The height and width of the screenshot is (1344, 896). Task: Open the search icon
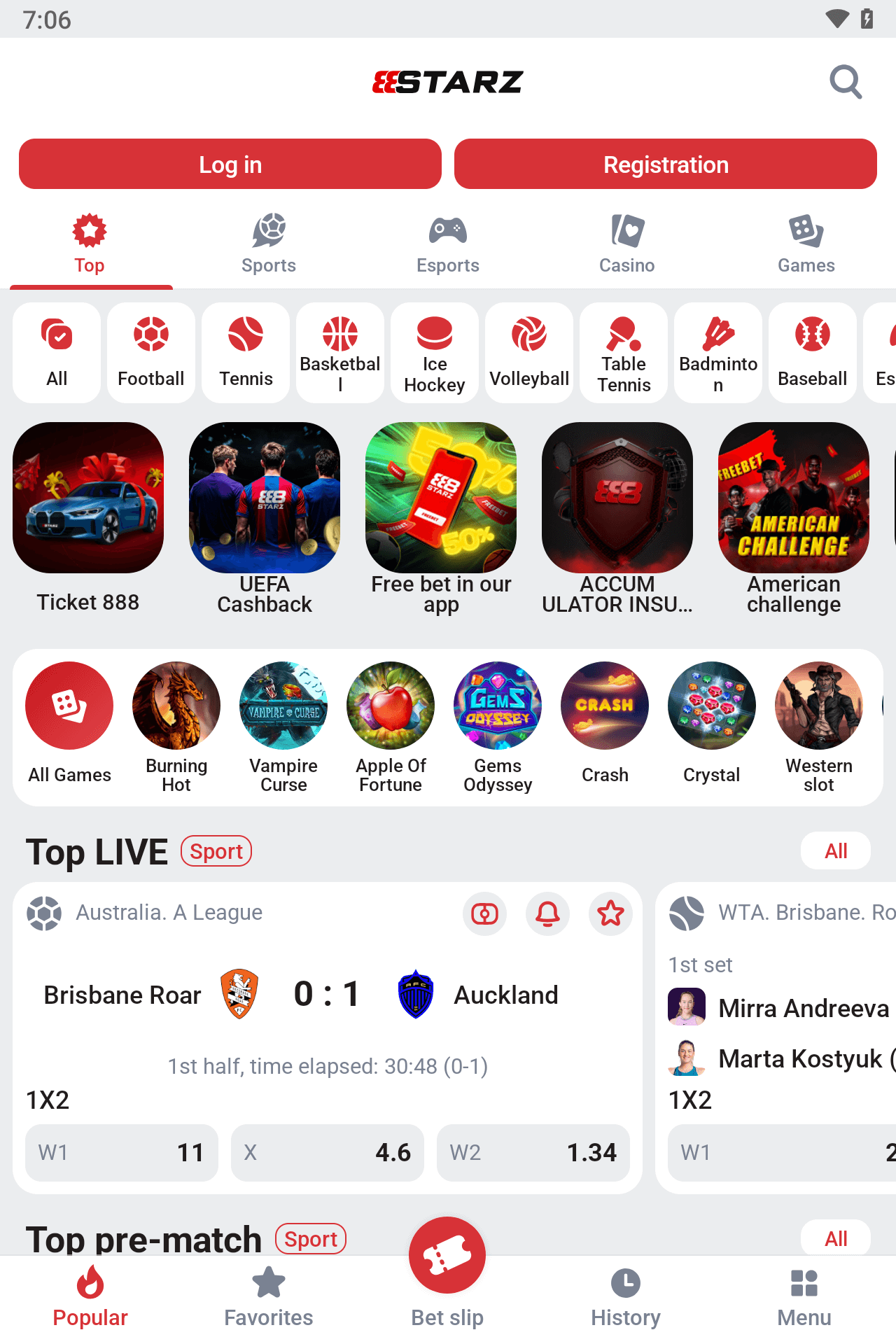pyautogui.click(x=845, y=83)
